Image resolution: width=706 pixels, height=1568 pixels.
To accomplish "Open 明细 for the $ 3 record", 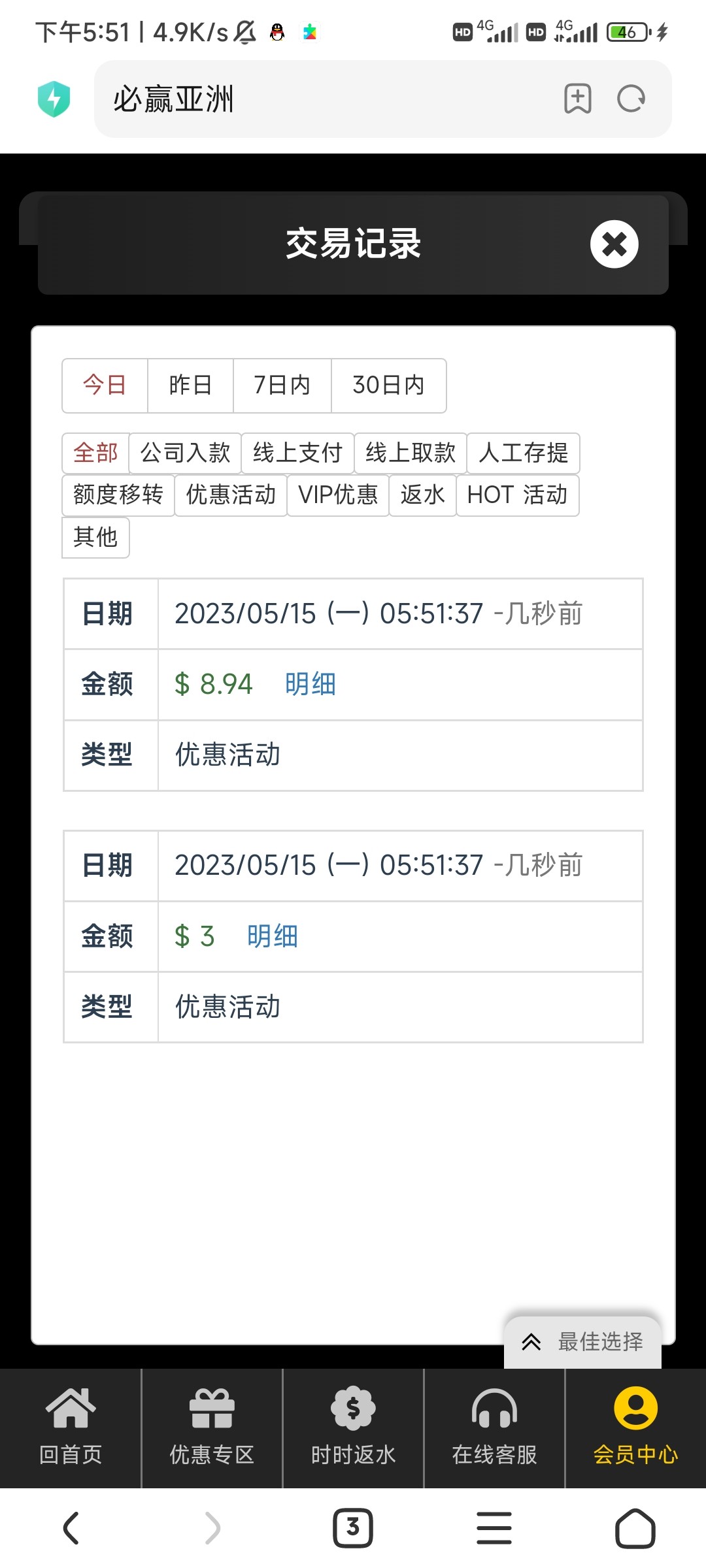I will tap(273, 936).
